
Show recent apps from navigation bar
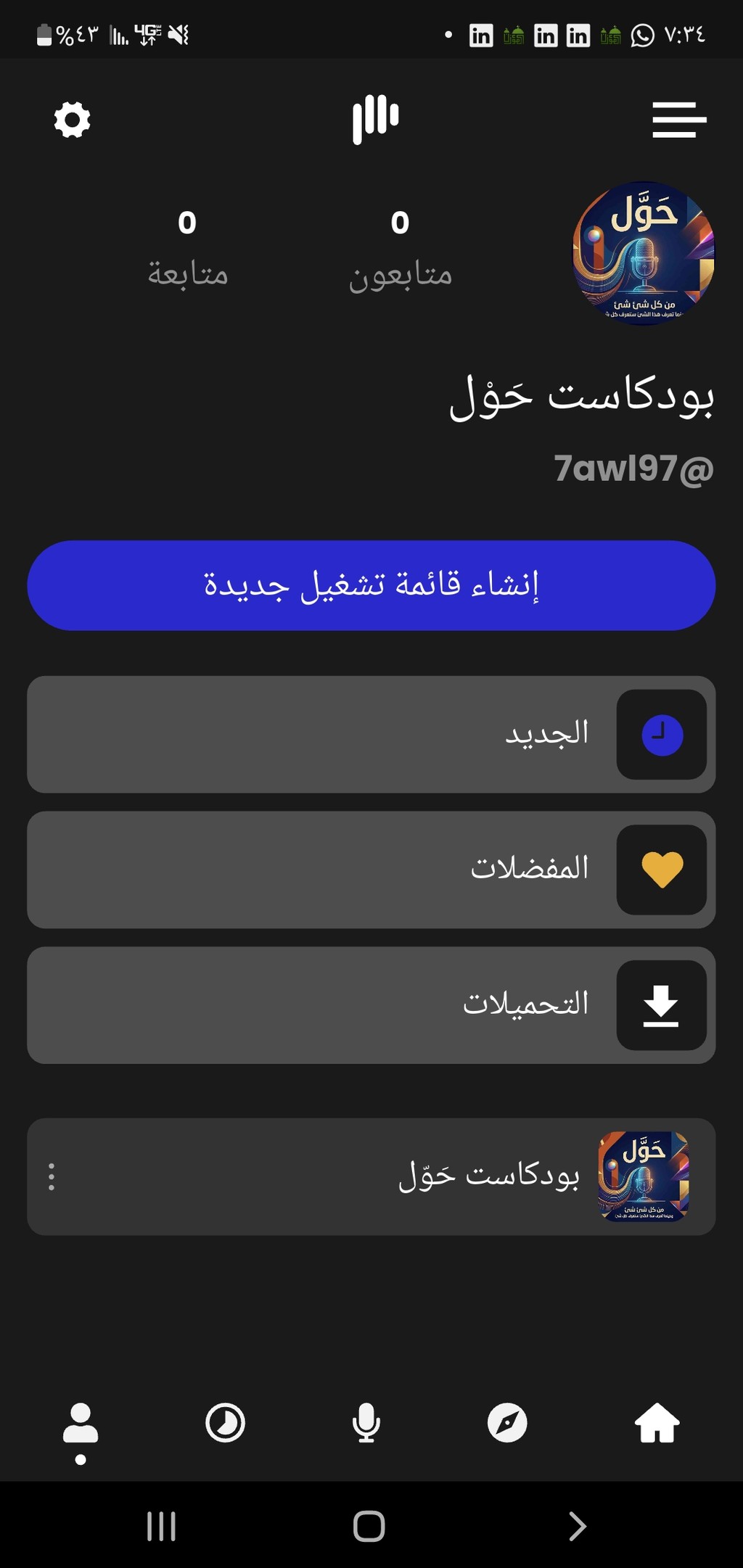point(161,1526)
